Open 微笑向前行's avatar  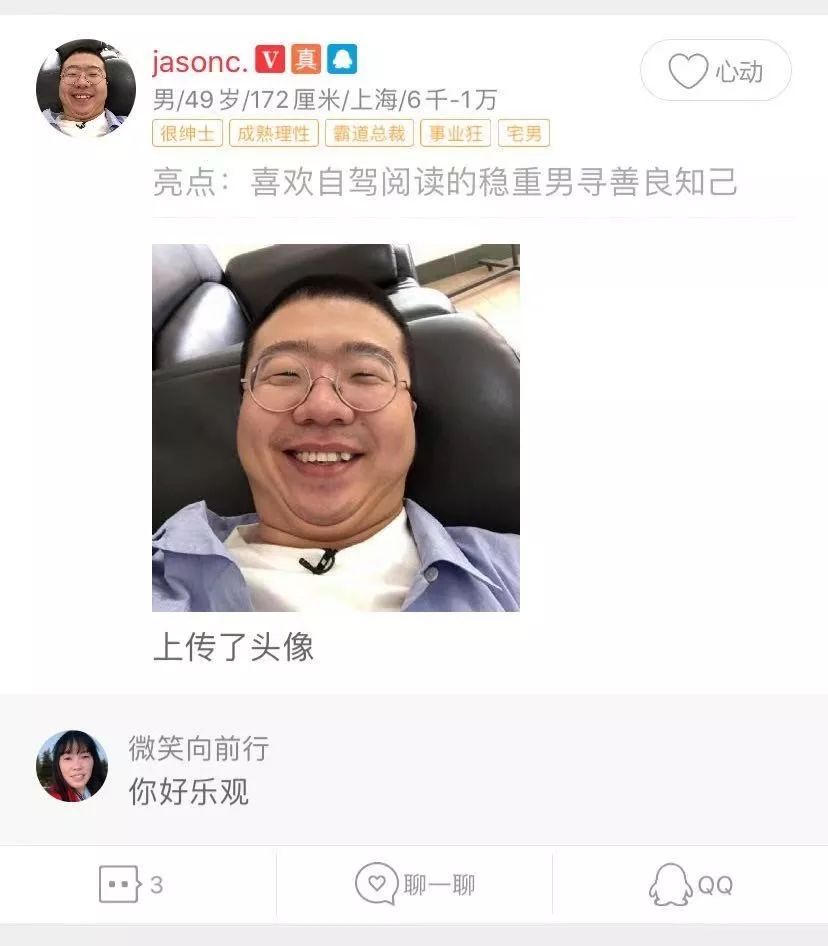pos(72,766)
